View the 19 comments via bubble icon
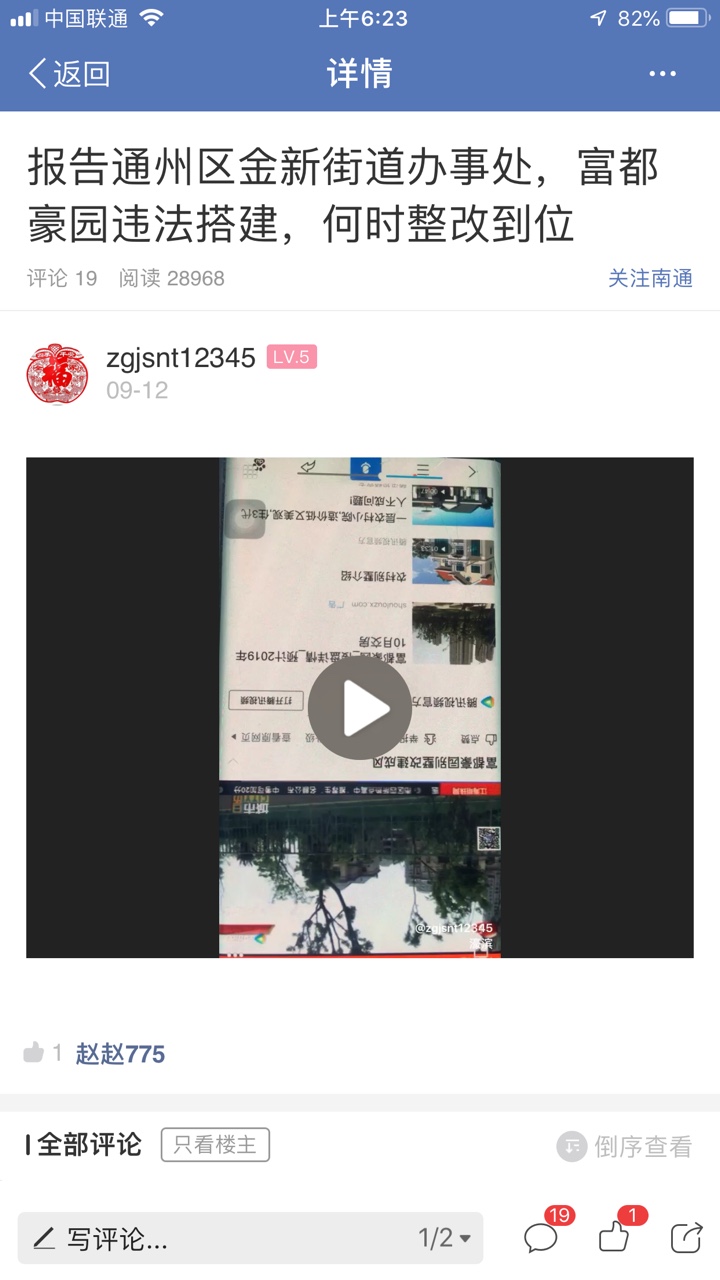Image resolution: width=720 pixels, height=1280 pixels. click(541, 1238)
